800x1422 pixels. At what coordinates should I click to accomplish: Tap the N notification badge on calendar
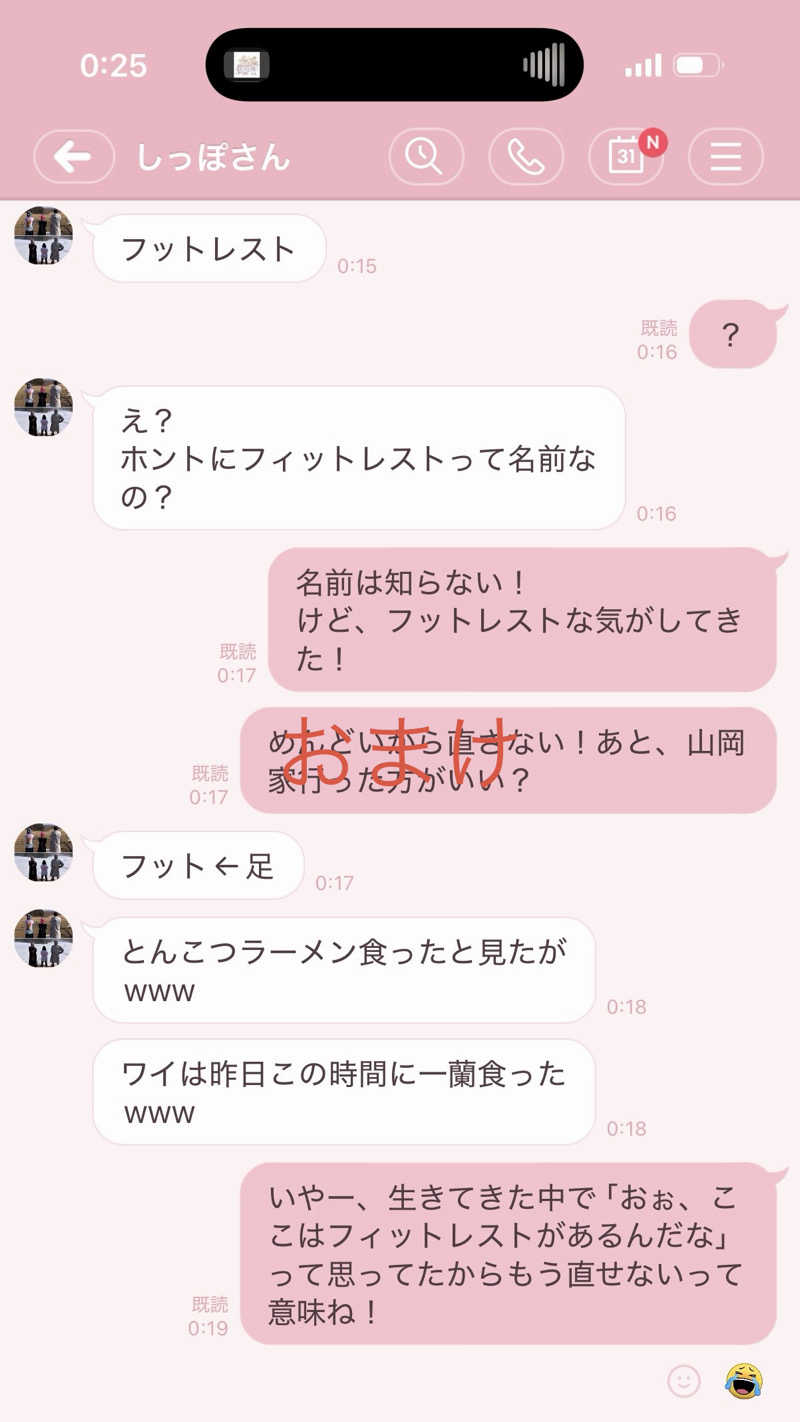click(652, 143)
